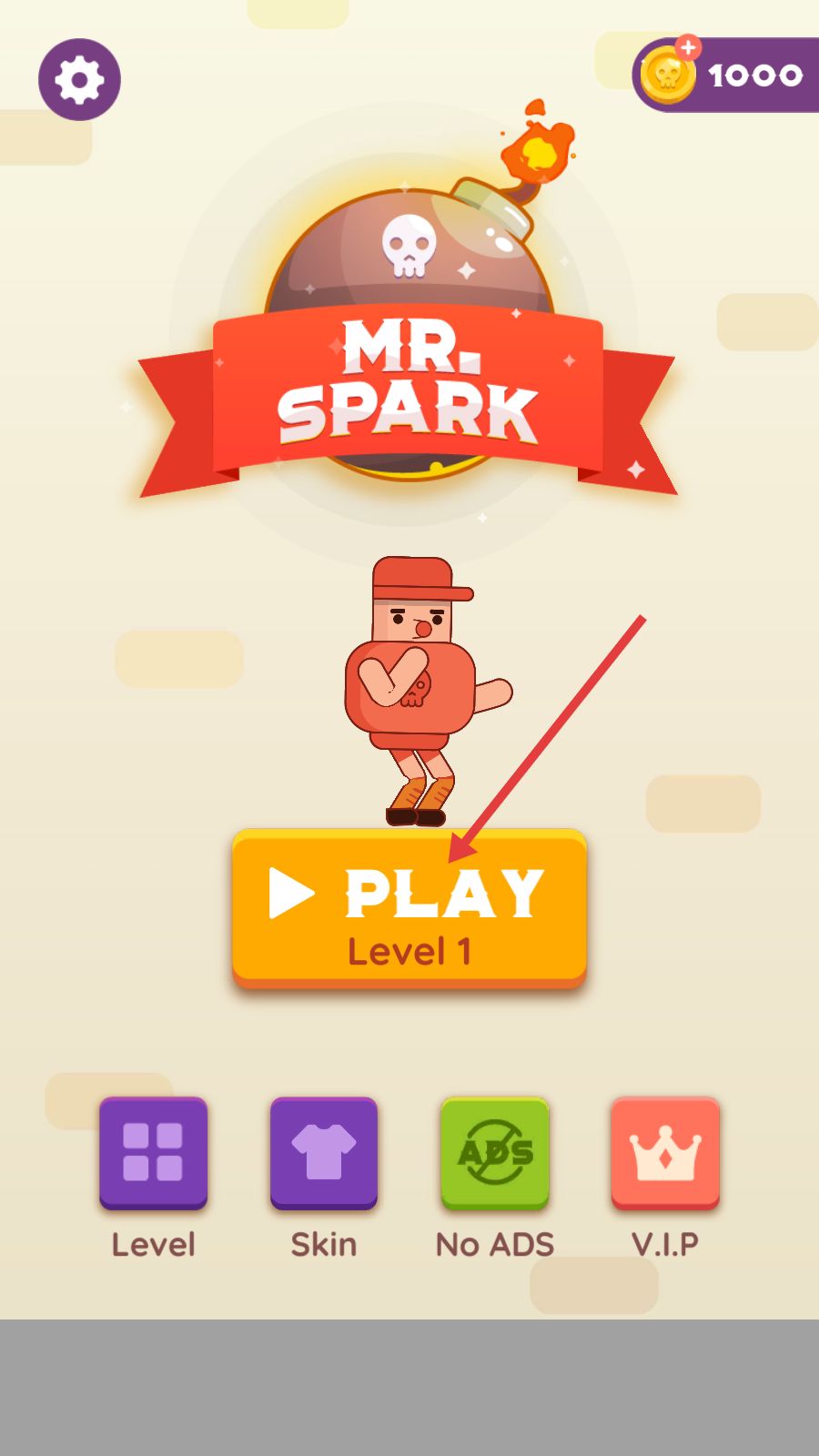Open the settings gear
This screenshot has width=819, height=1456.
pos(79,80)
